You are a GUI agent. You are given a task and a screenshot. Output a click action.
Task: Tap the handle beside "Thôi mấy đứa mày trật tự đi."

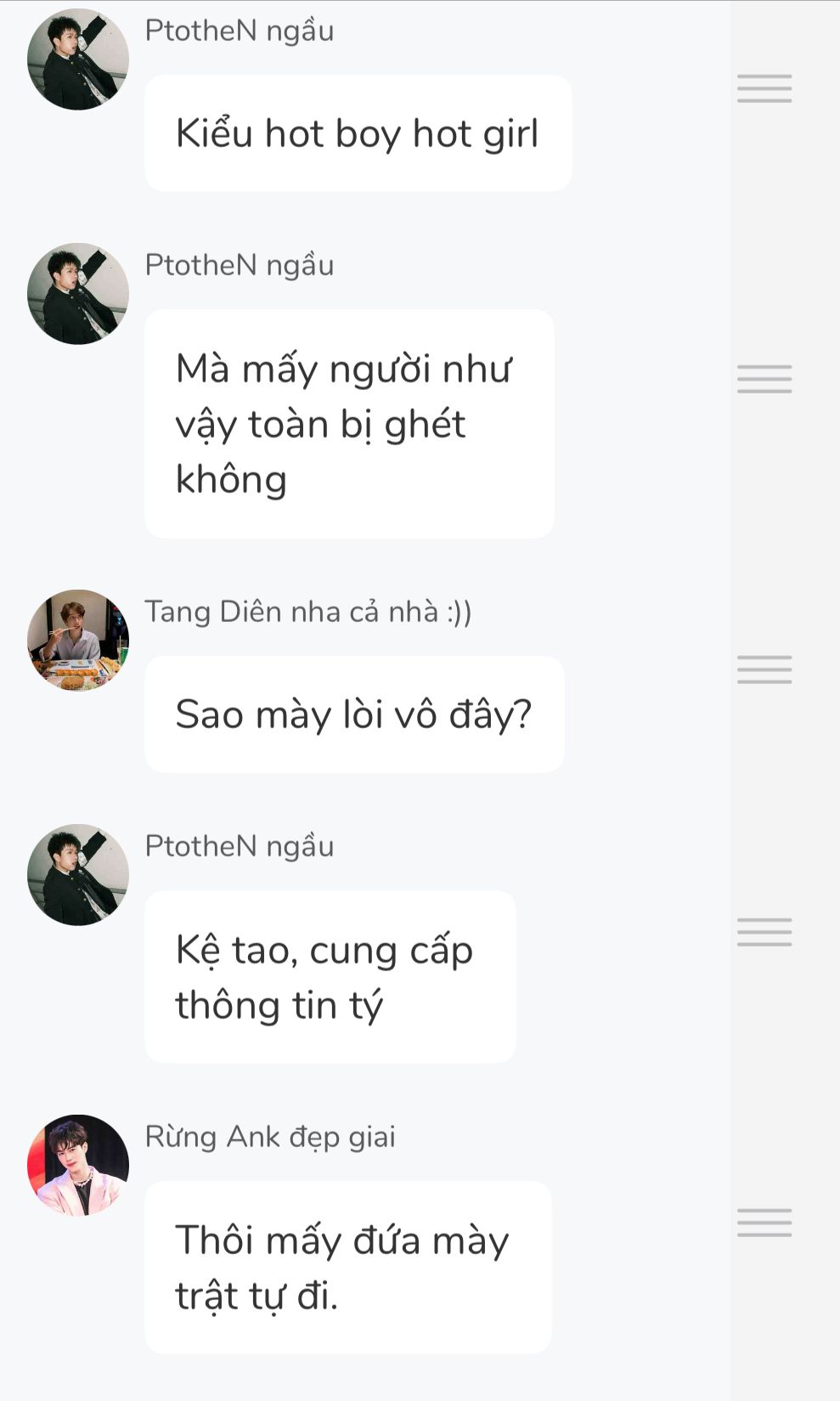764,1223
